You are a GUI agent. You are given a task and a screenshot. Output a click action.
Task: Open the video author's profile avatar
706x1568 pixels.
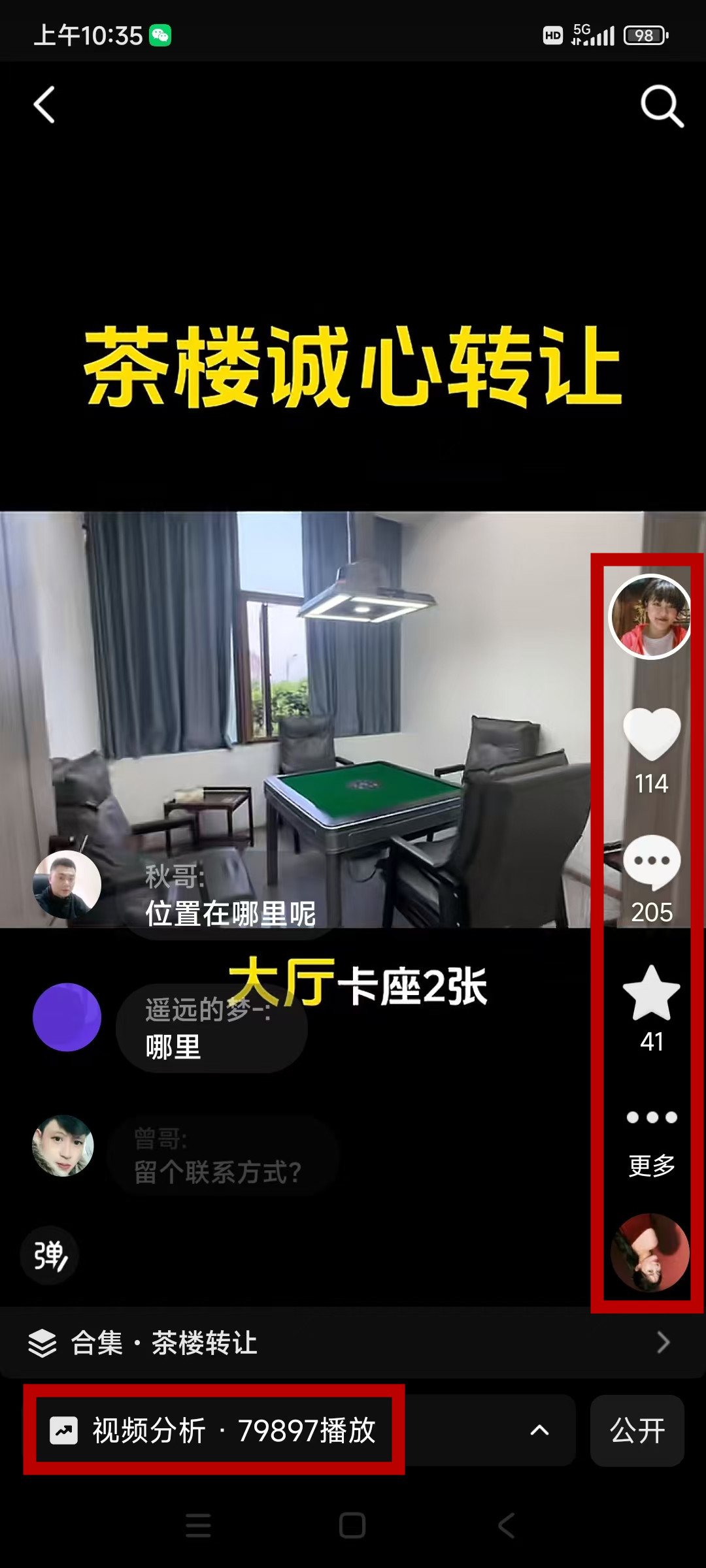point(650,616)
